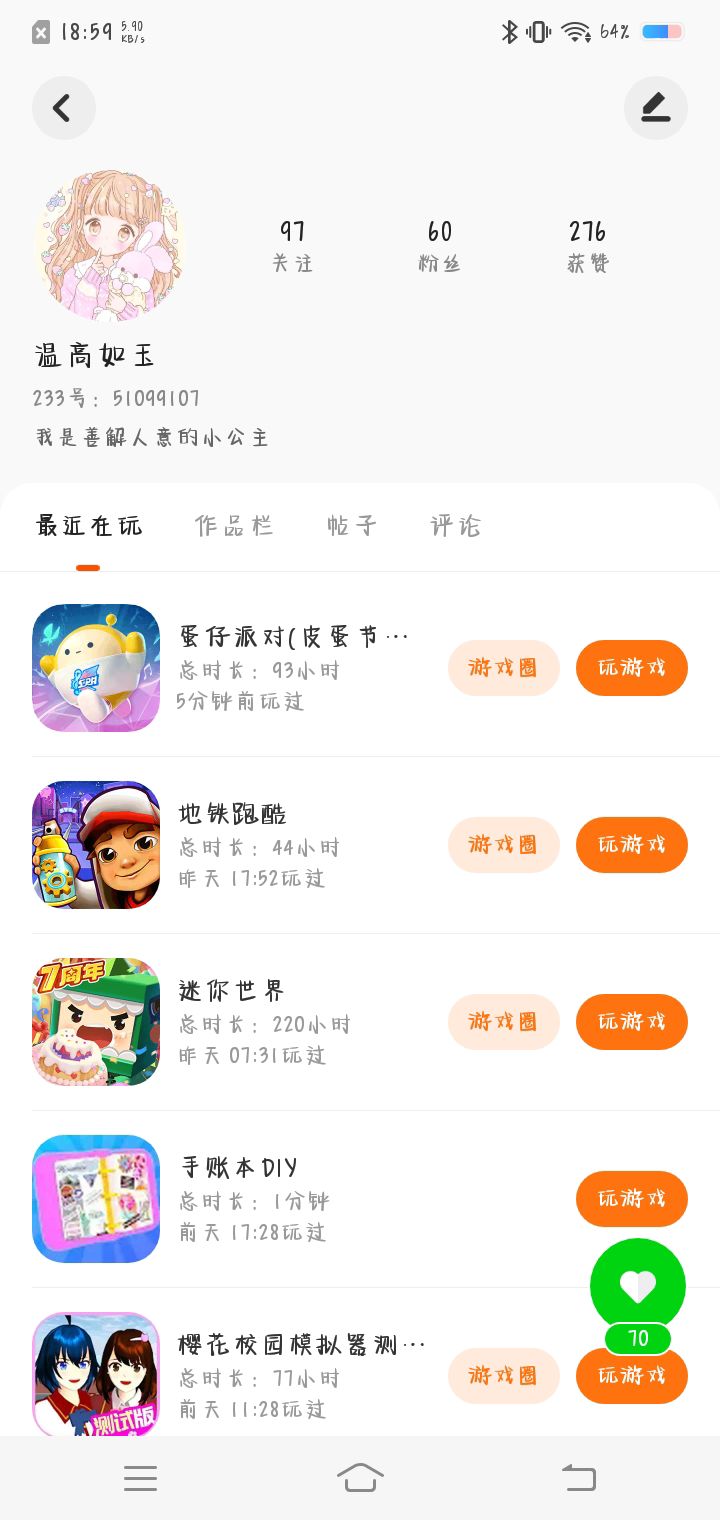This screenshot has height=1520, width=720.
Task: Open 游戏圈 for 迷你世界
Action: [503, 1022]
